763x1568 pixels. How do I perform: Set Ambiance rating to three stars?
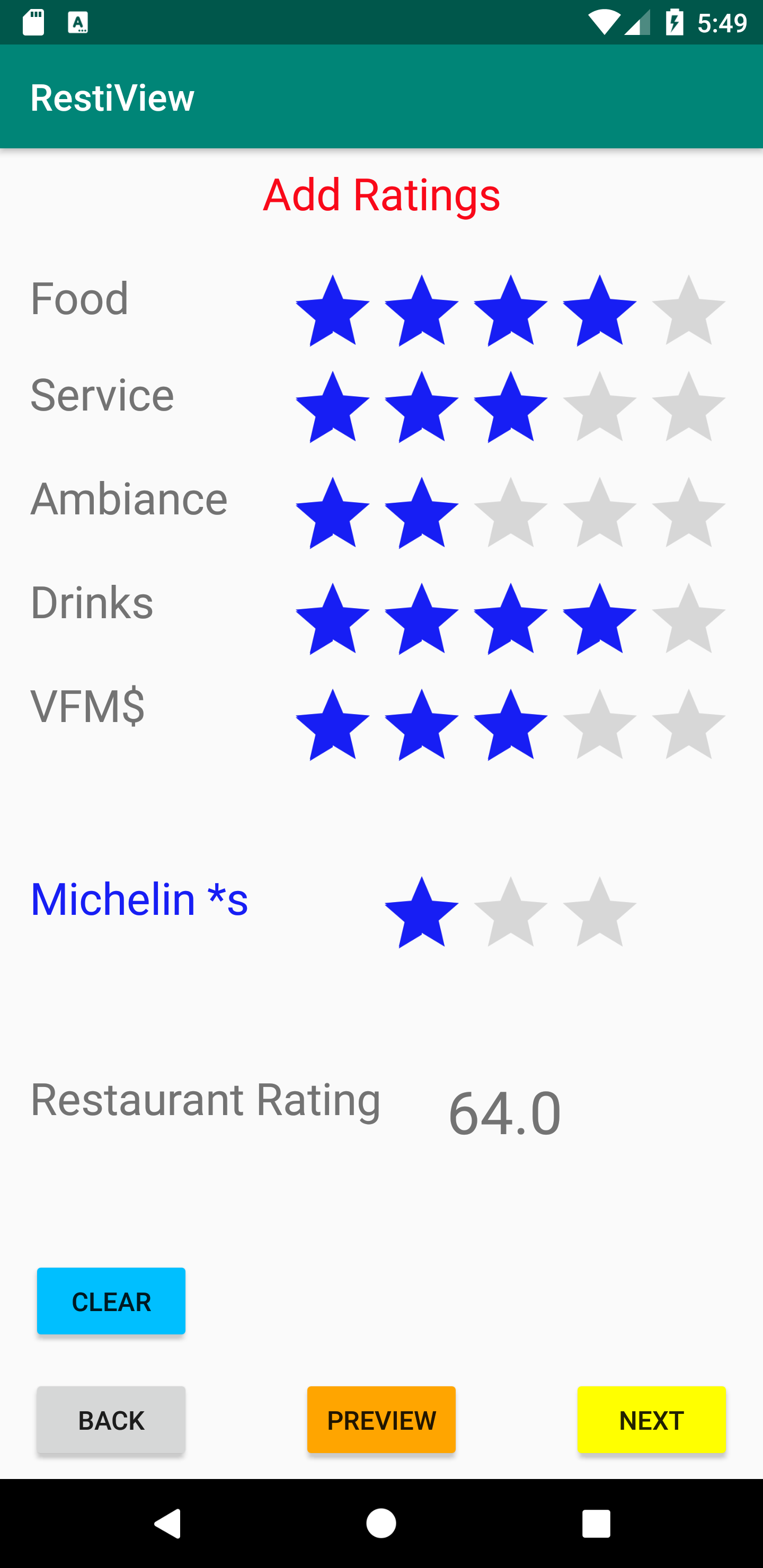pyautogui.click(x=510, y=513)
